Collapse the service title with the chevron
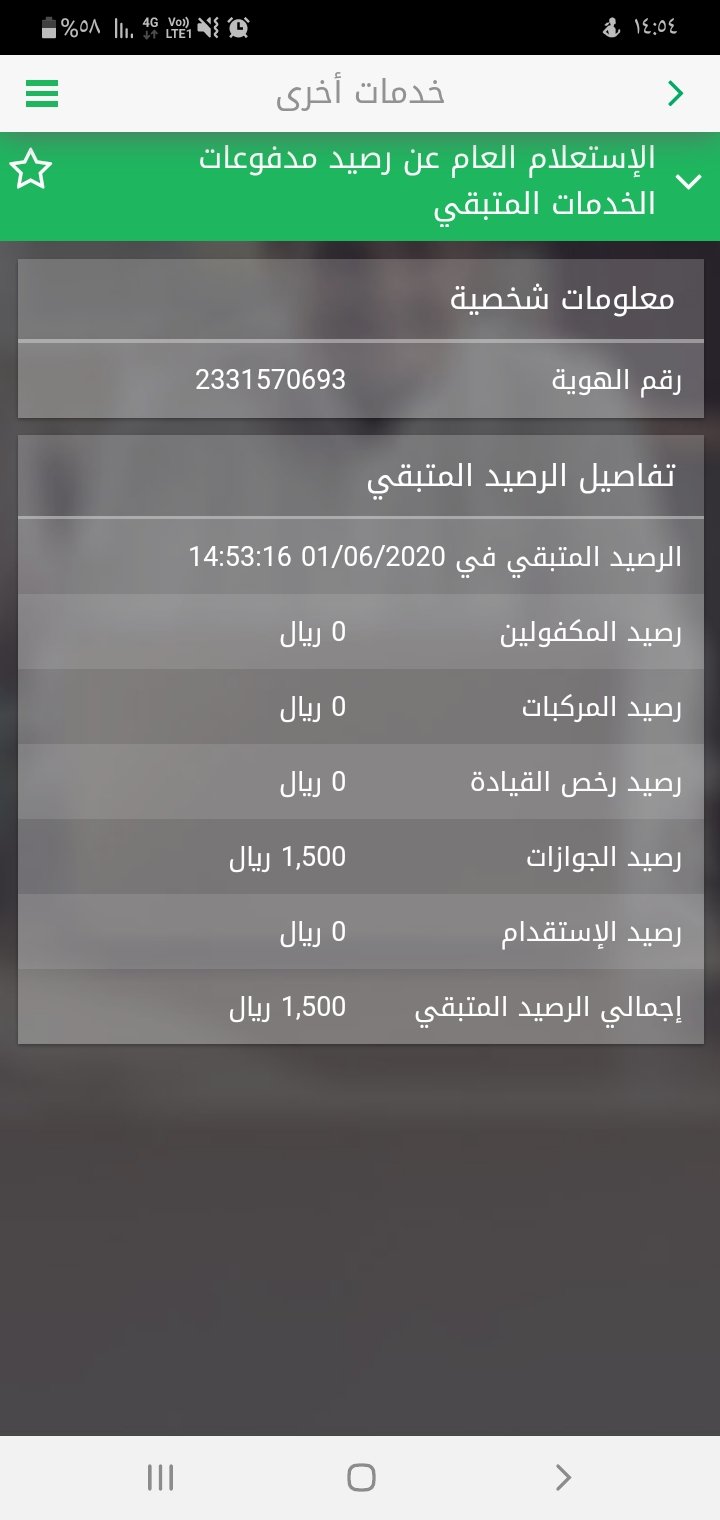Image resolution: width=720 pixels, height=1520 pixels. tap(689, 182)
